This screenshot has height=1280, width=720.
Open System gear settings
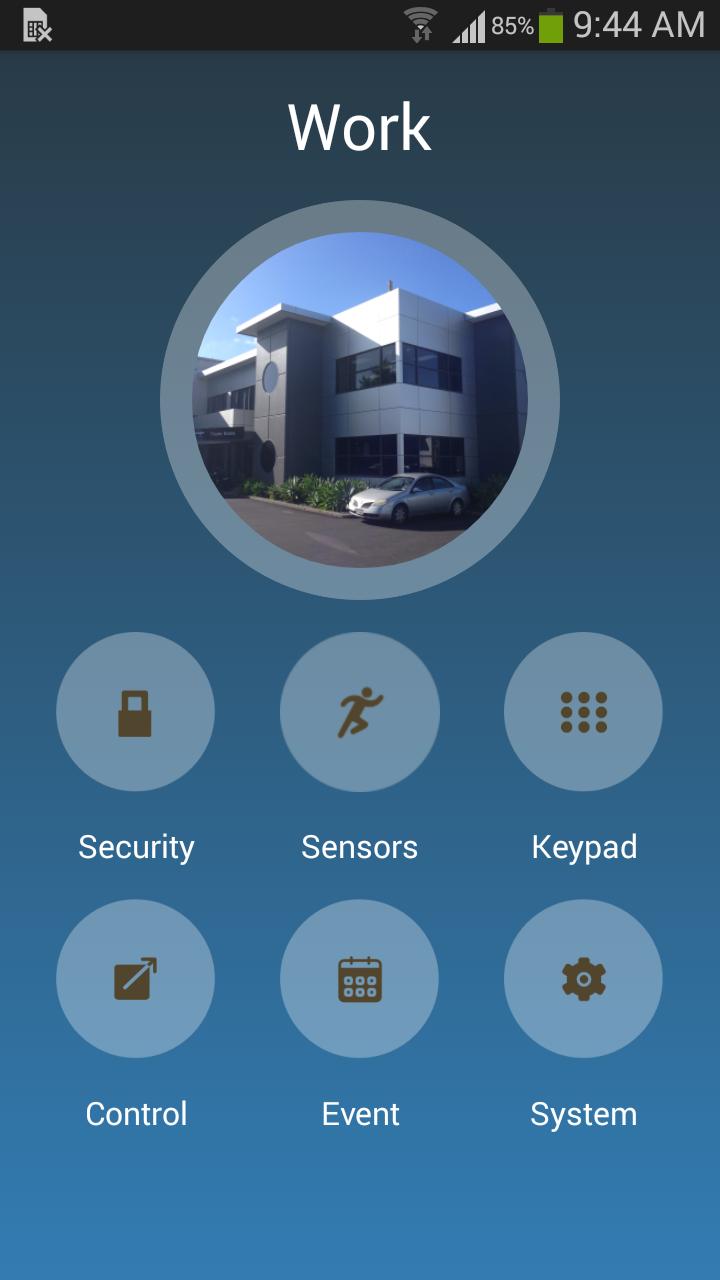coord(583,978)
